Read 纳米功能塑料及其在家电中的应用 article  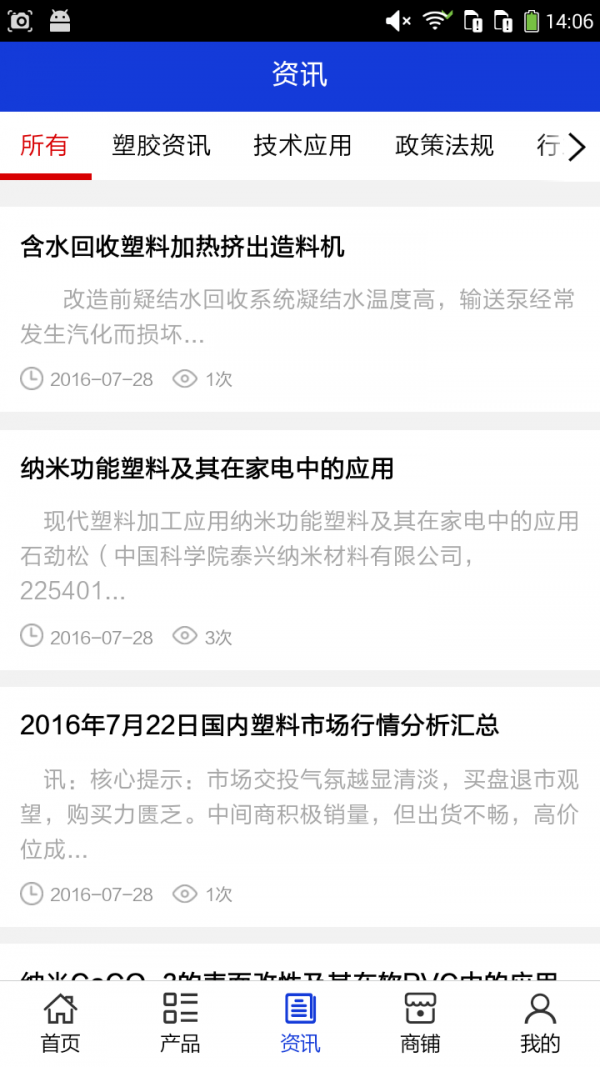[x=207, y=468]
